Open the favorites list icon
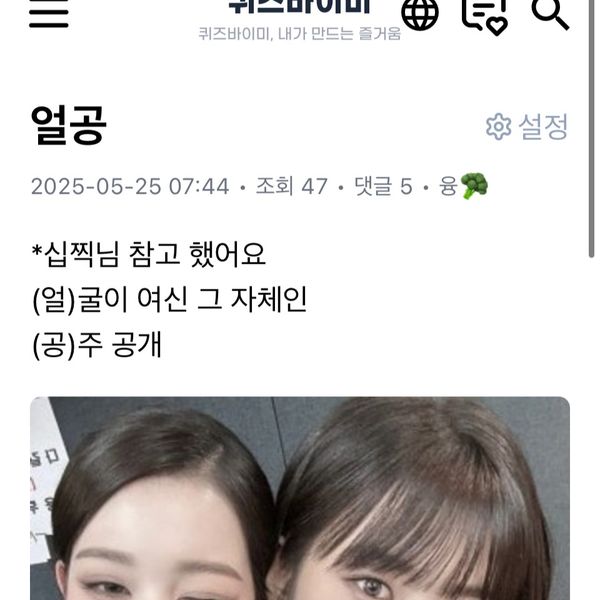Viewport: 600px width, 600px height. coord(485,14)
